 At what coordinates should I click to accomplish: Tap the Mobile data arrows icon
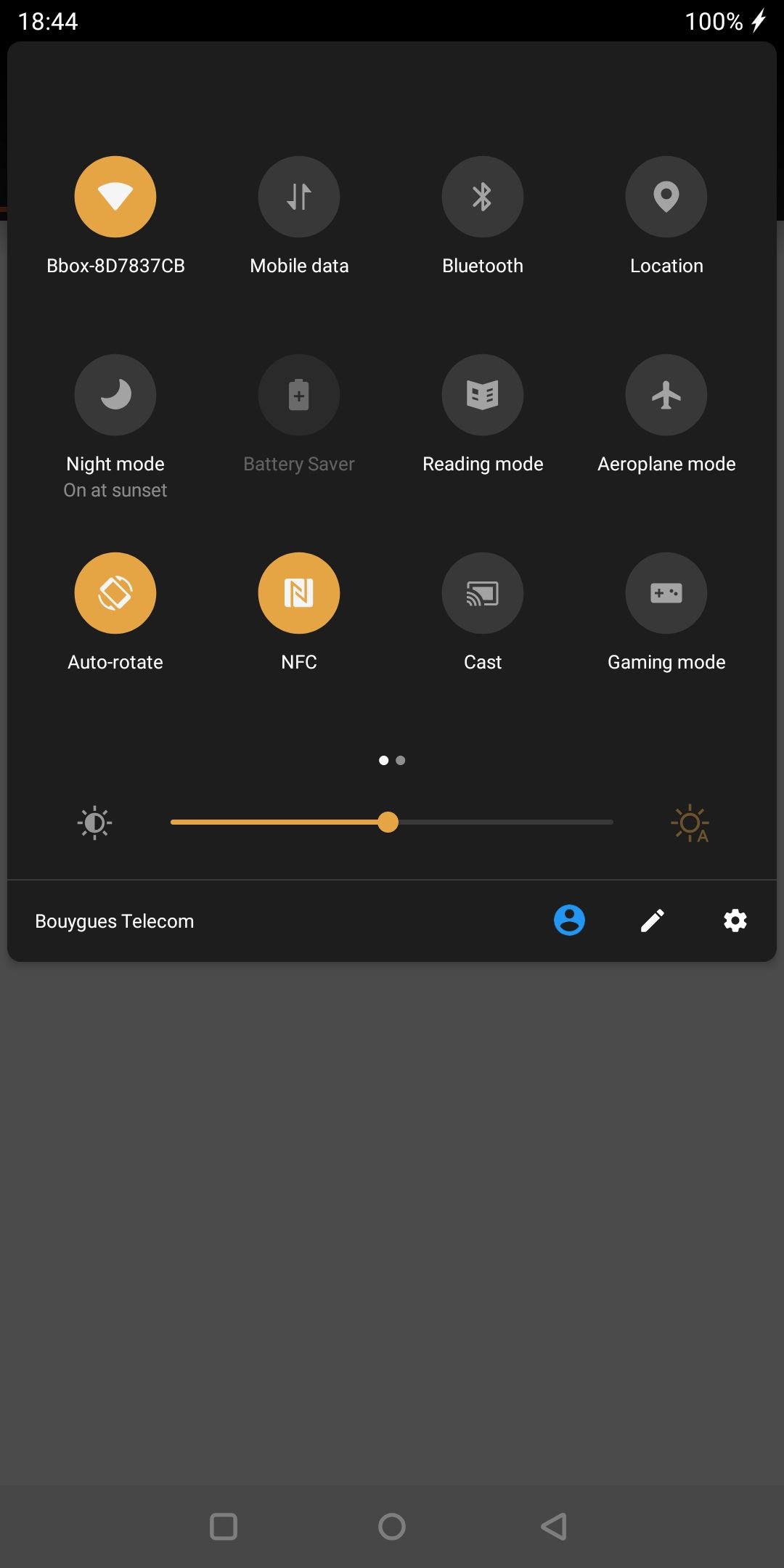pos(298,197)
